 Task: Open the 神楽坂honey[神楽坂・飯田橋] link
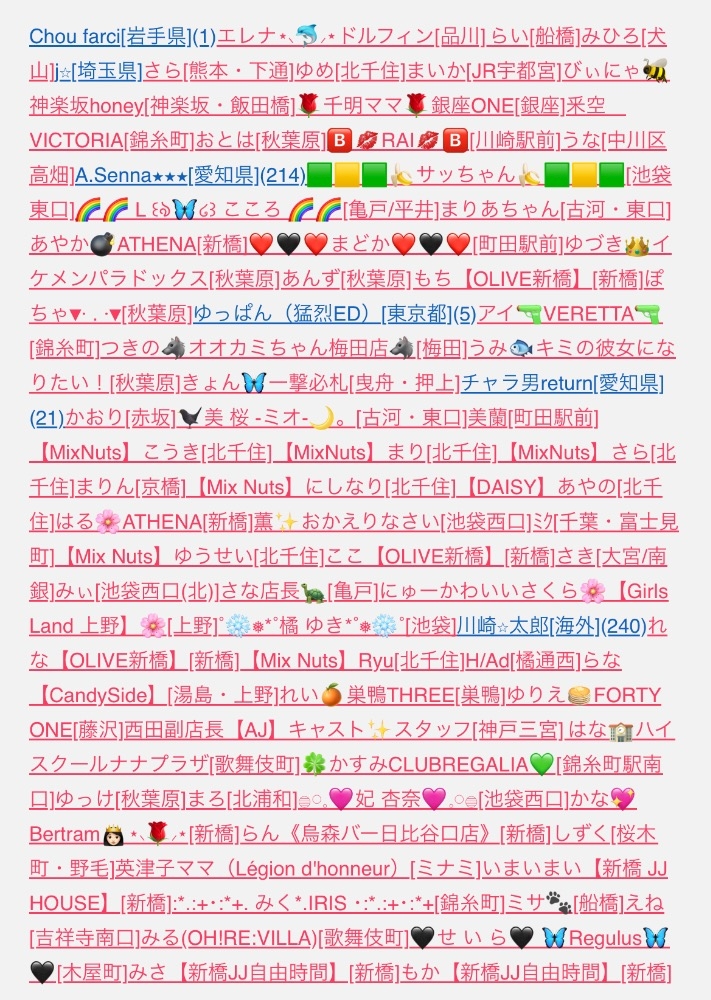tap(163, 106)
